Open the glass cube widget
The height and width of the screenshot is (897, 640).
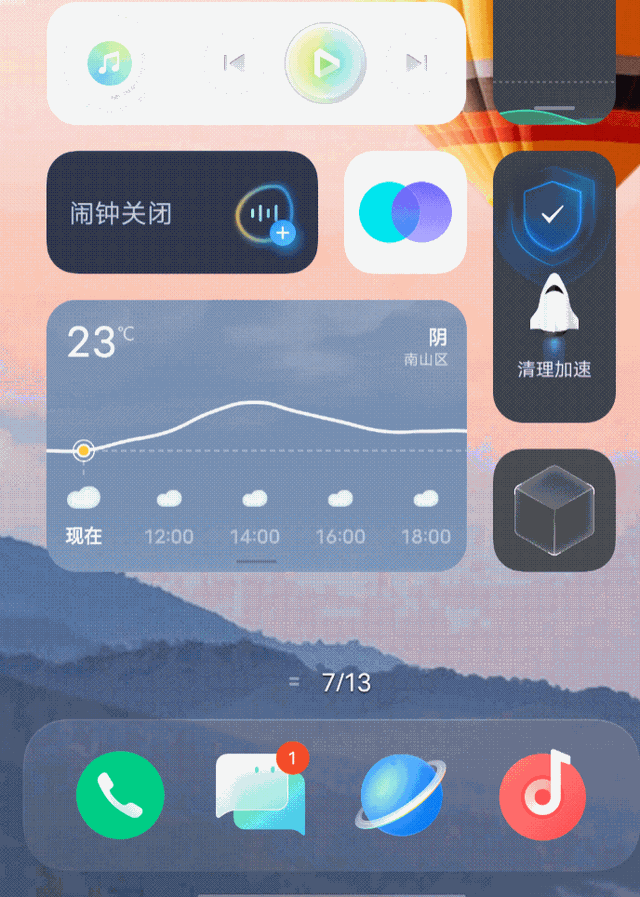point(554,510)
